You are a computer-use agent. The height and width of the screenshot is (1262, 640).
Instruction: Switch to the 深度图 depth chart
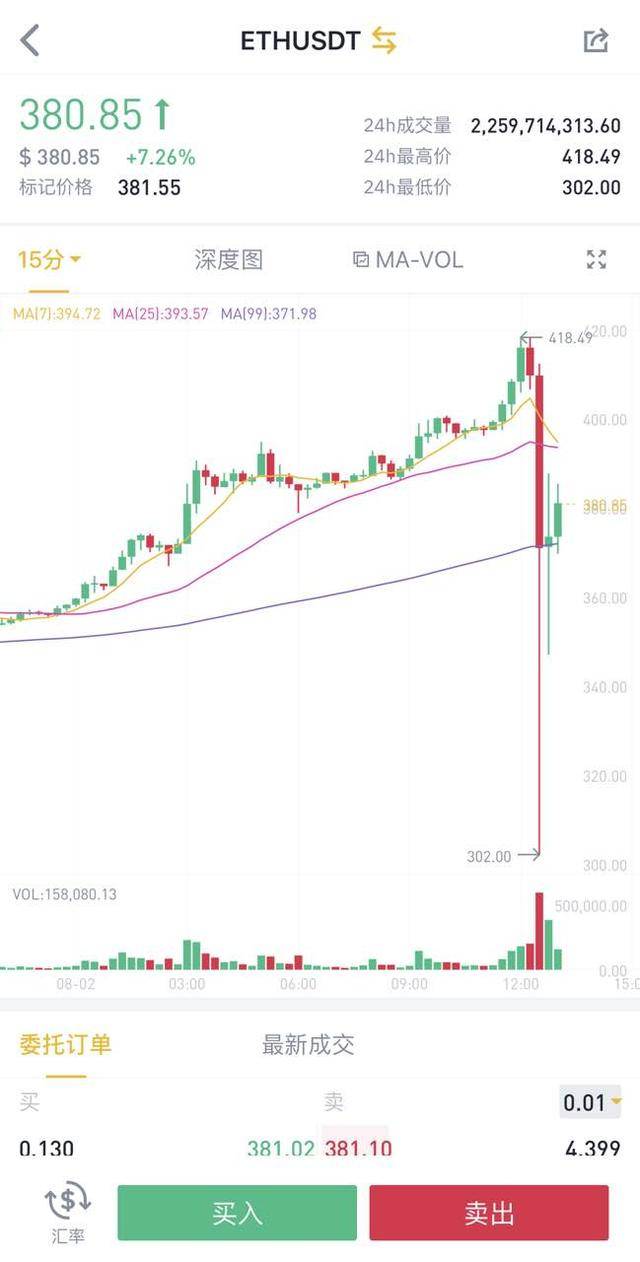(228, 260)
